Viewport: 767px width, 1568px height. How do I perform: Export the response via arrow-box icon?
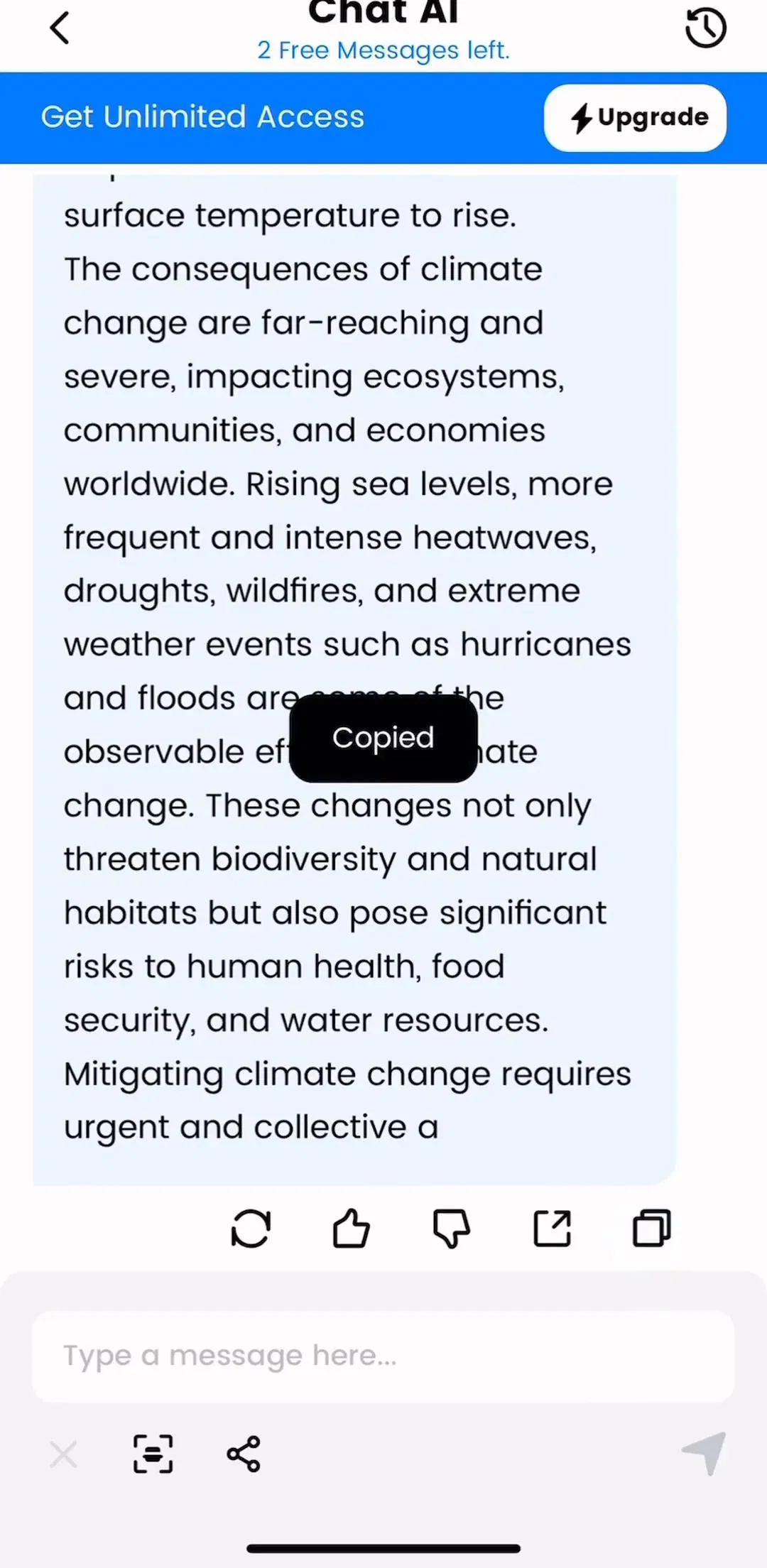tap(552, 1229)
